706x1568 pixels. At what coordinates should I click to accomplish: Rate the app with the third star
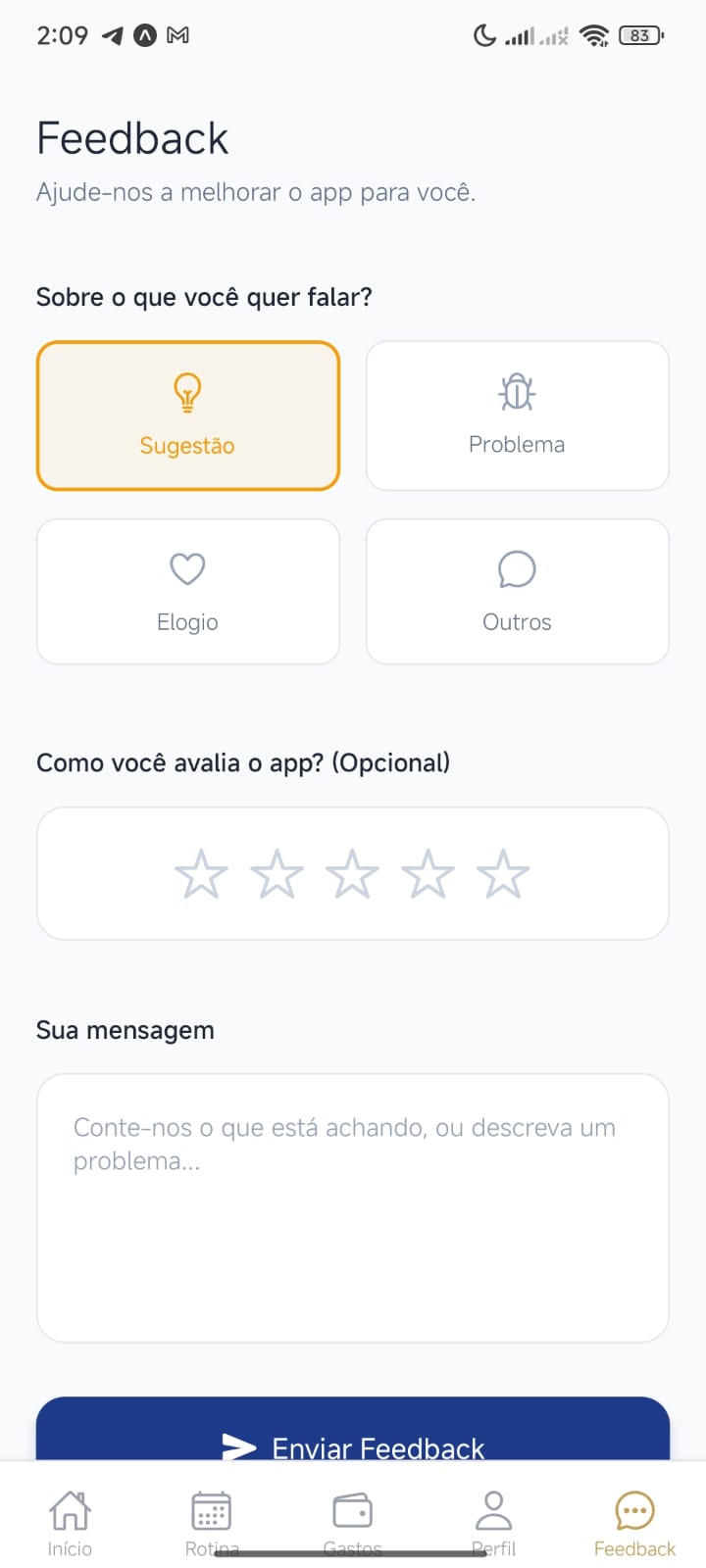tap(352, 872)
